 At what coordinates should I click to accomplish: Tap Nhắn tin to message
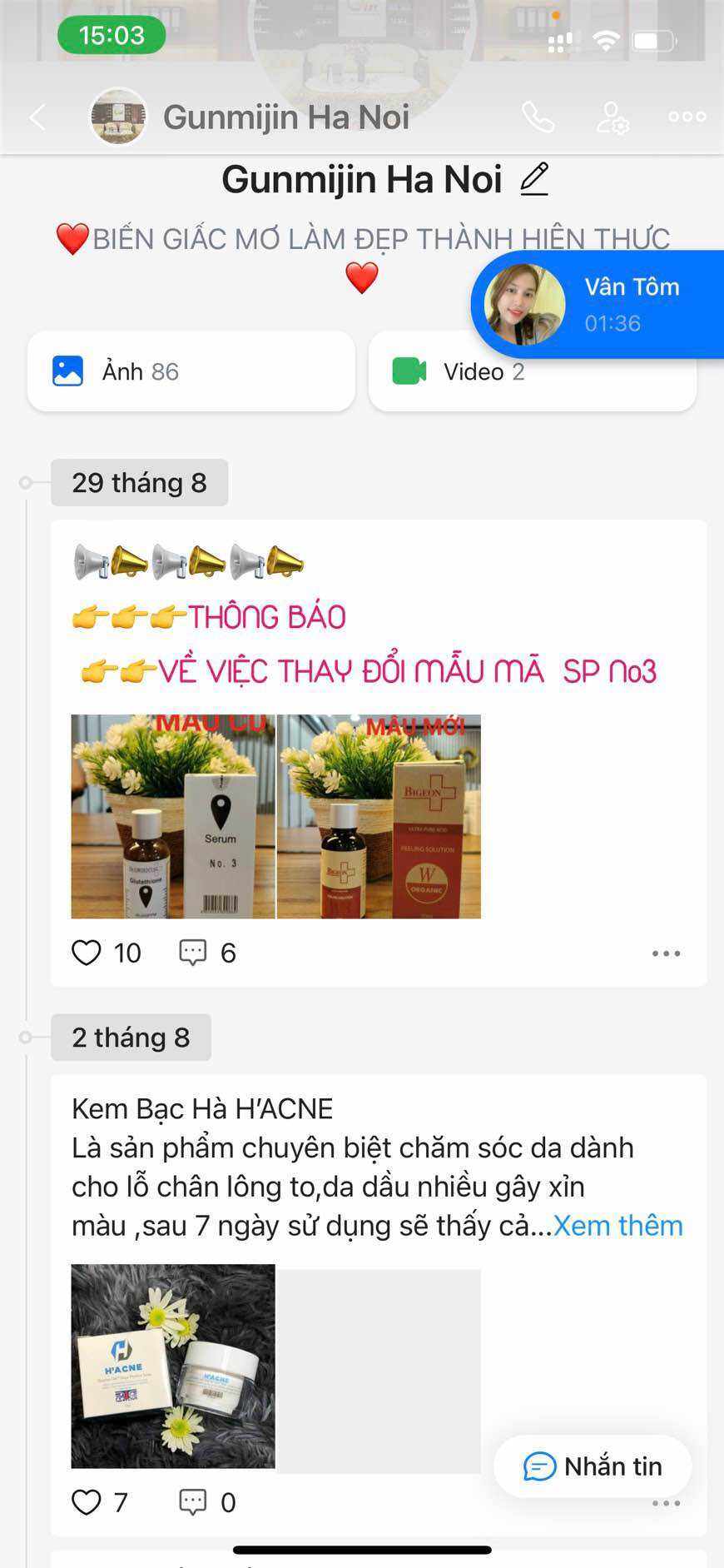pyautogui.click(x=593, y=1466)
